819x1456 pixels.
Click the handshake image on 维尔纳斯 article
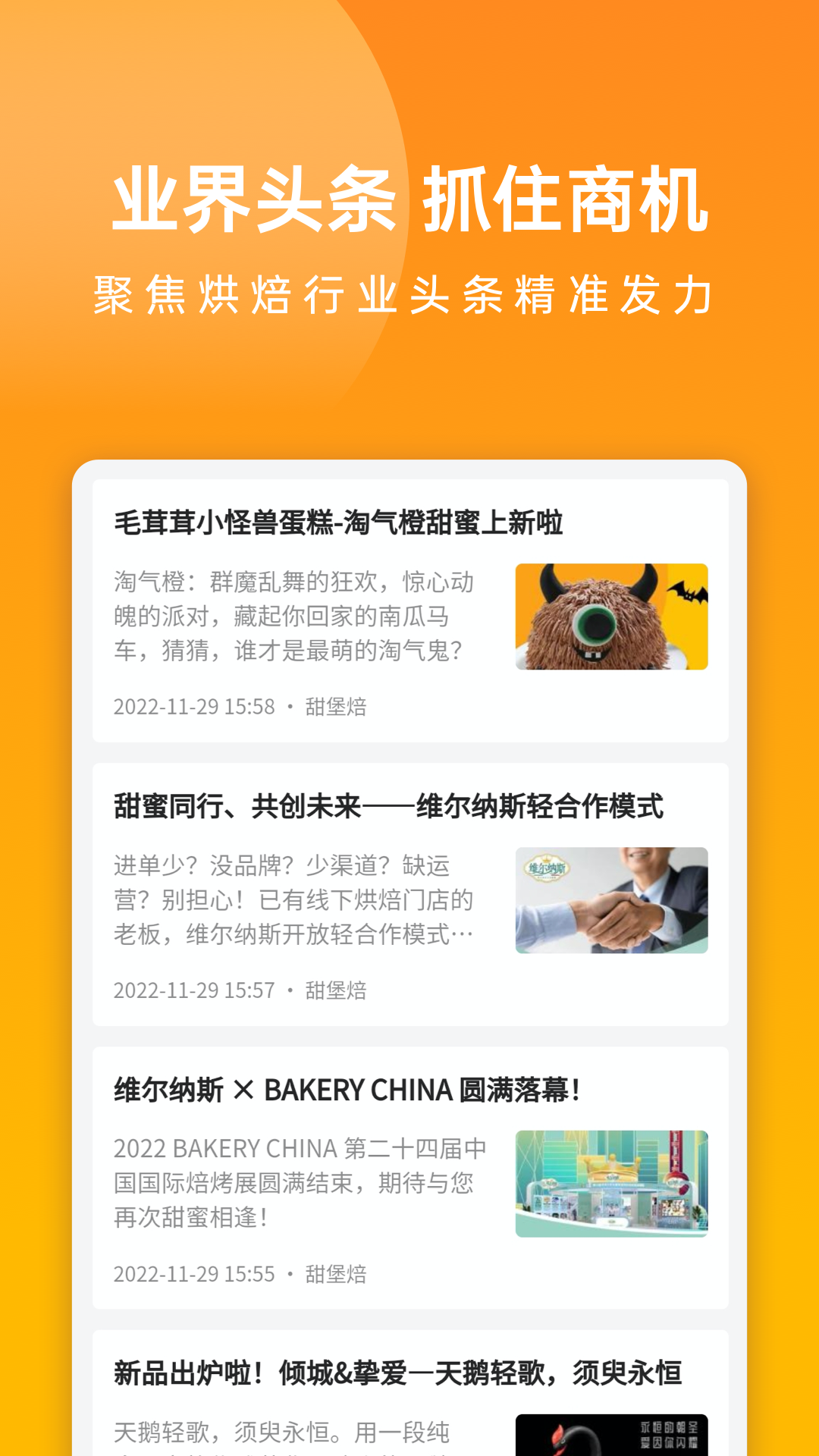[611, 901]
